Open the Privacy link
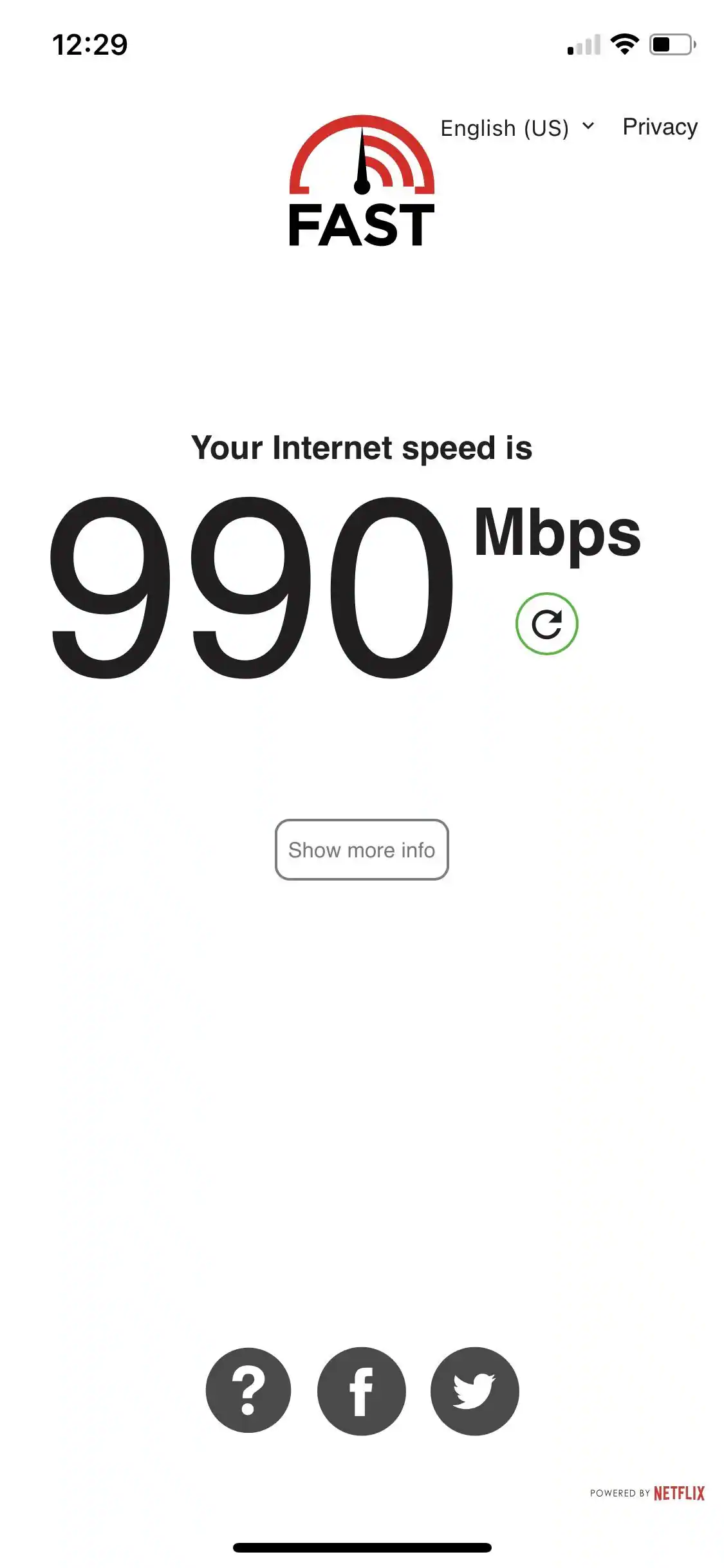This screenshot has height=1568, width=724. click(x=660, y=127)
